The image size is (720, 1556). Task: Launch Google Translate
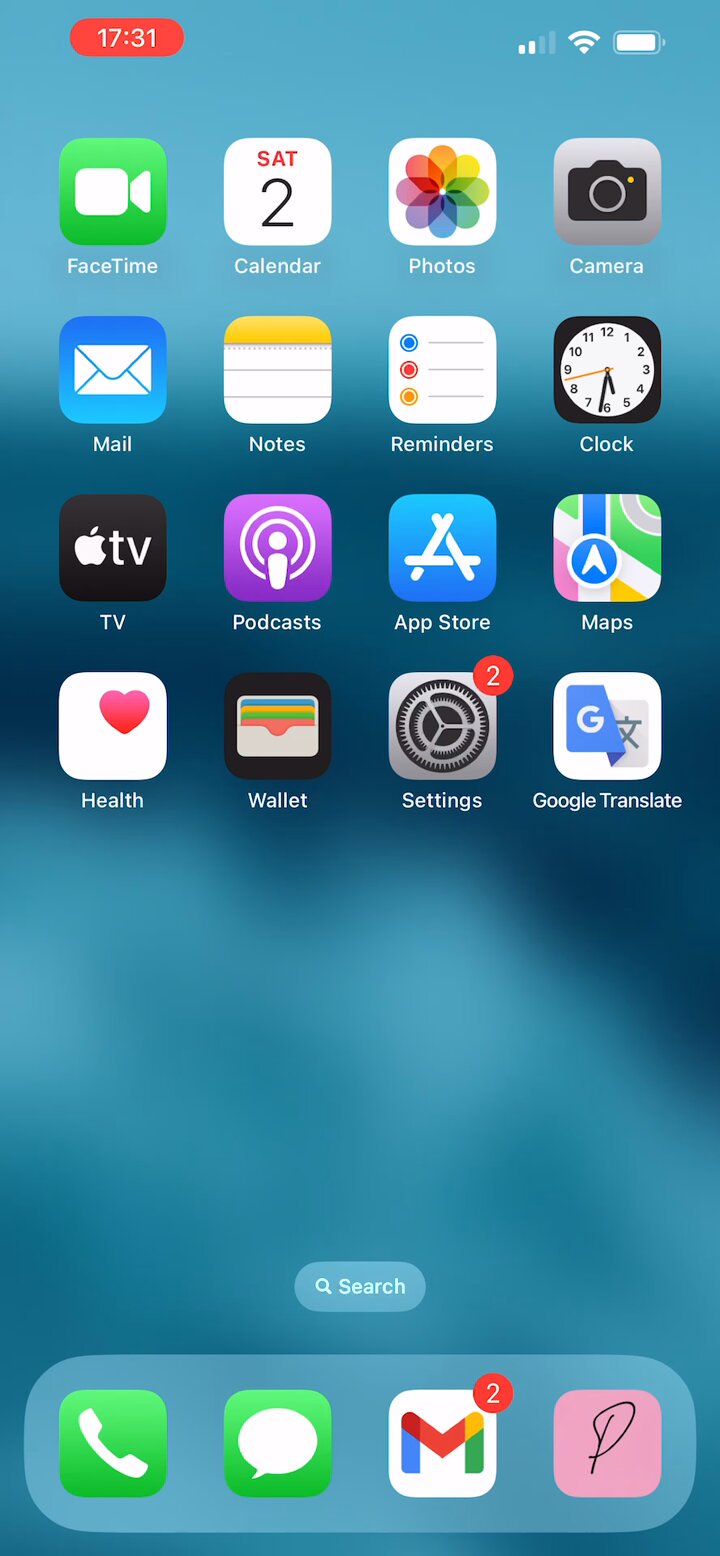pos(607,726)
